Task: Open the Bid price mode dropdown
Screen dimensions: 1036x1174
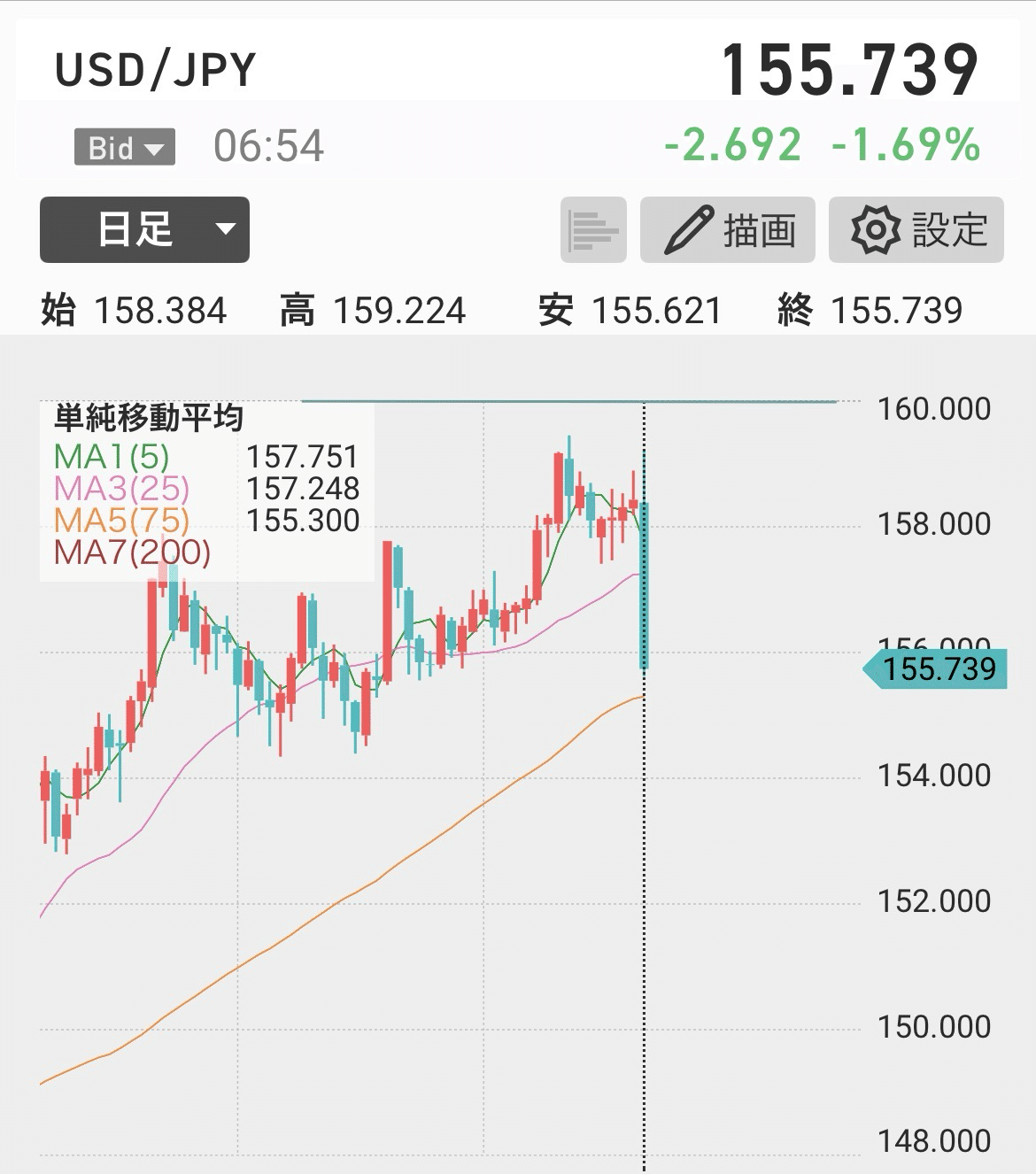Action: coord(123,146)
